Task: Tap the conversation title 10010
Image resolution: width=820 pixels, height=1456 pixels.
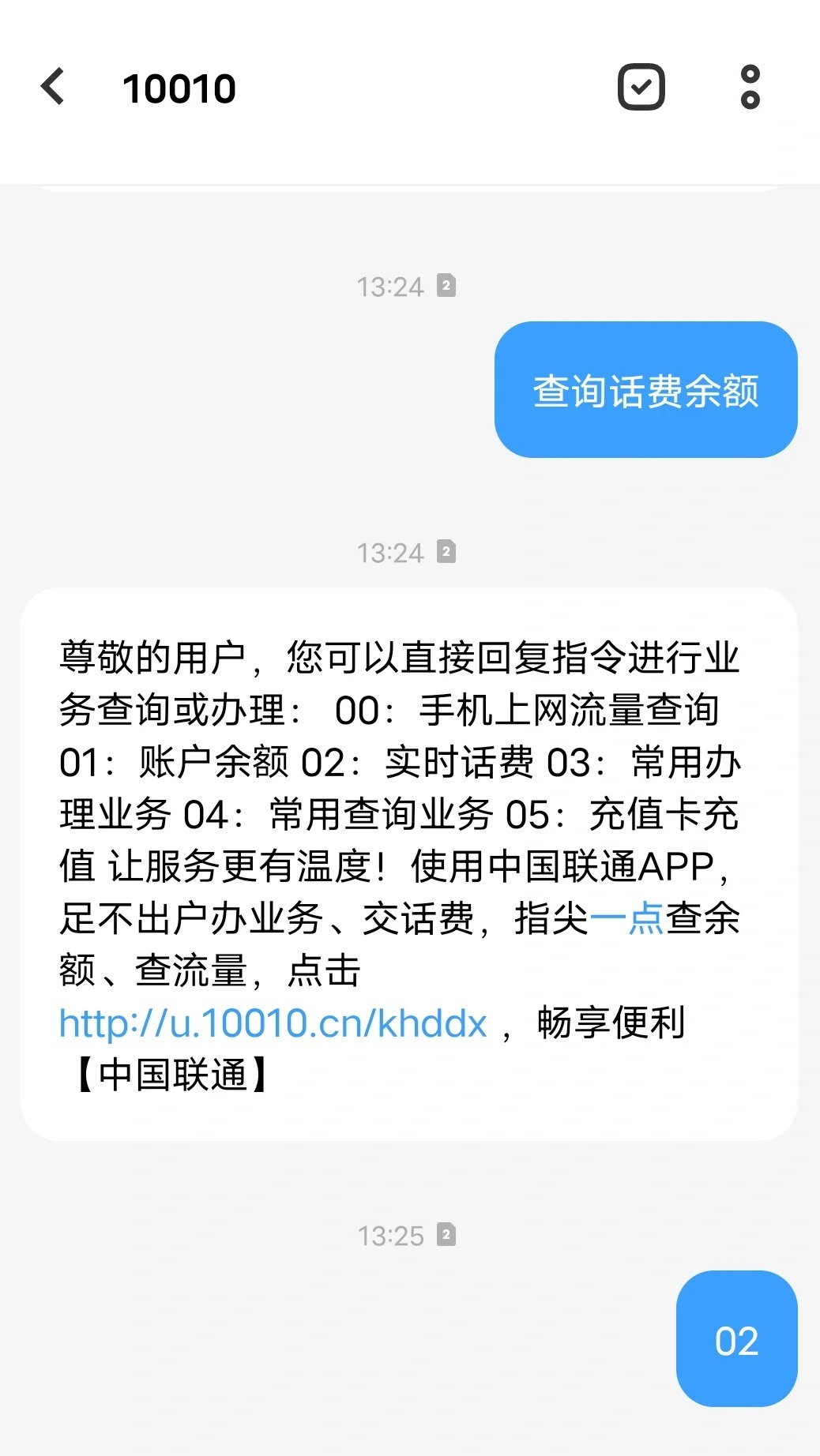Action: (180, 87)
